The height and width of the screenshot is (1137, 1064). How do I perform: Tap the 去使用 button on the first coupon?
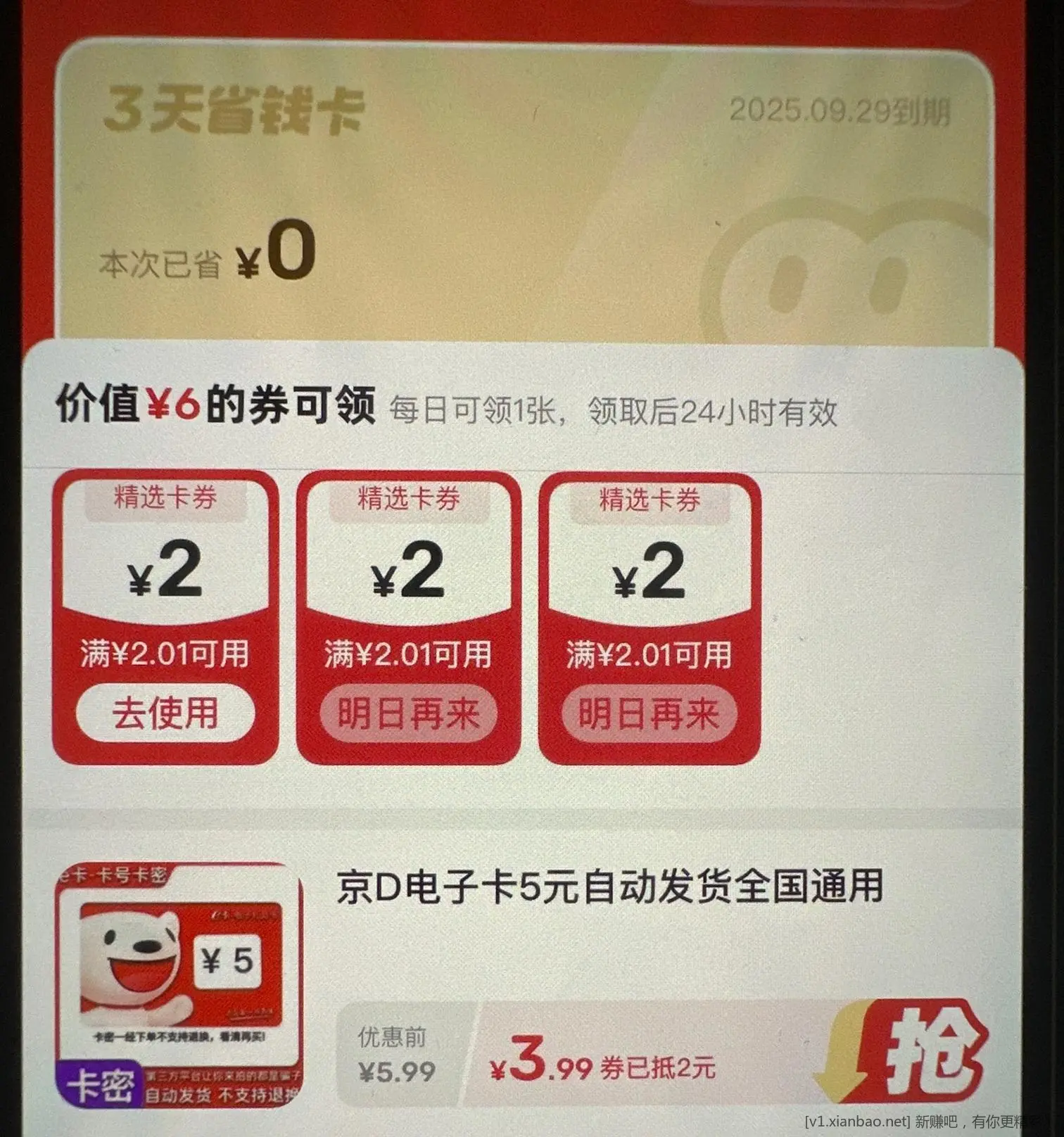click(x=165, y=713)
